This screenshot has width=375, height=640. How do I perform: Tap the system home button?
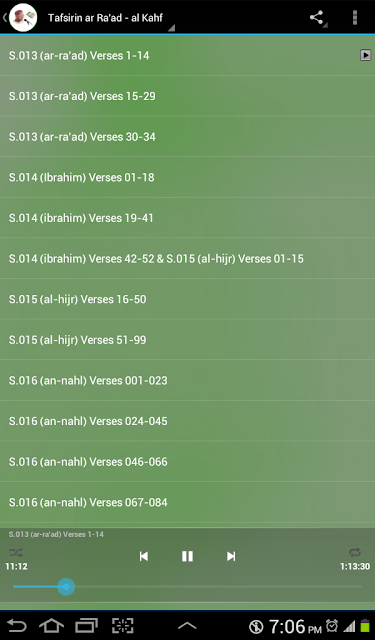[51, 626]
